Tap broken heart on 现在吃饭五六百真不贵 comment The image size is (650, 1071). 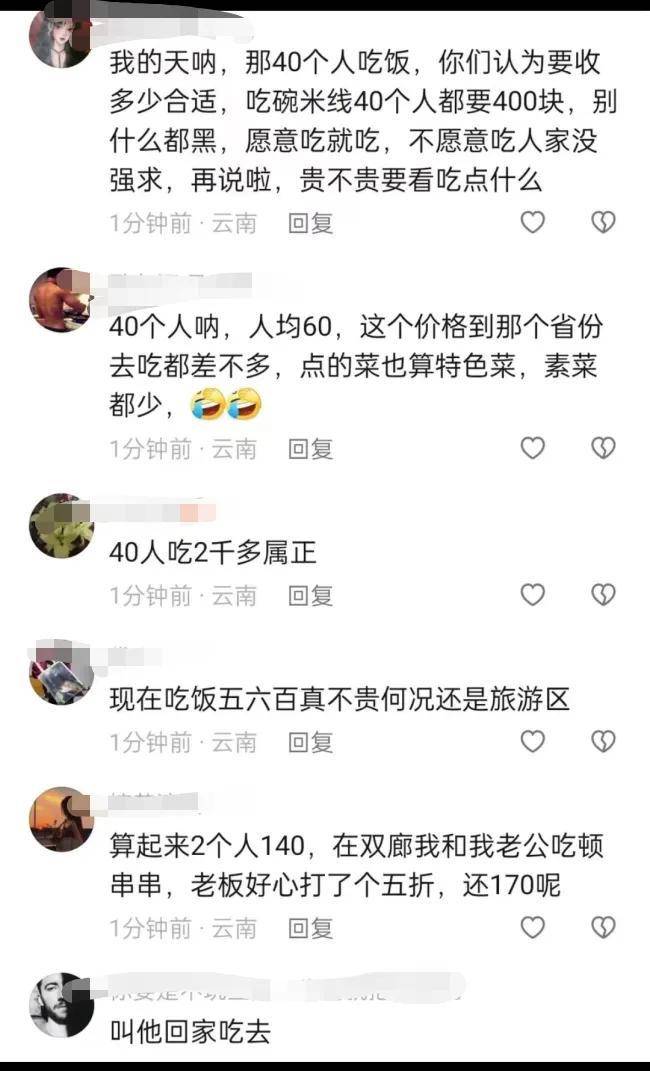pyautogui.click(x=602, y=742)
